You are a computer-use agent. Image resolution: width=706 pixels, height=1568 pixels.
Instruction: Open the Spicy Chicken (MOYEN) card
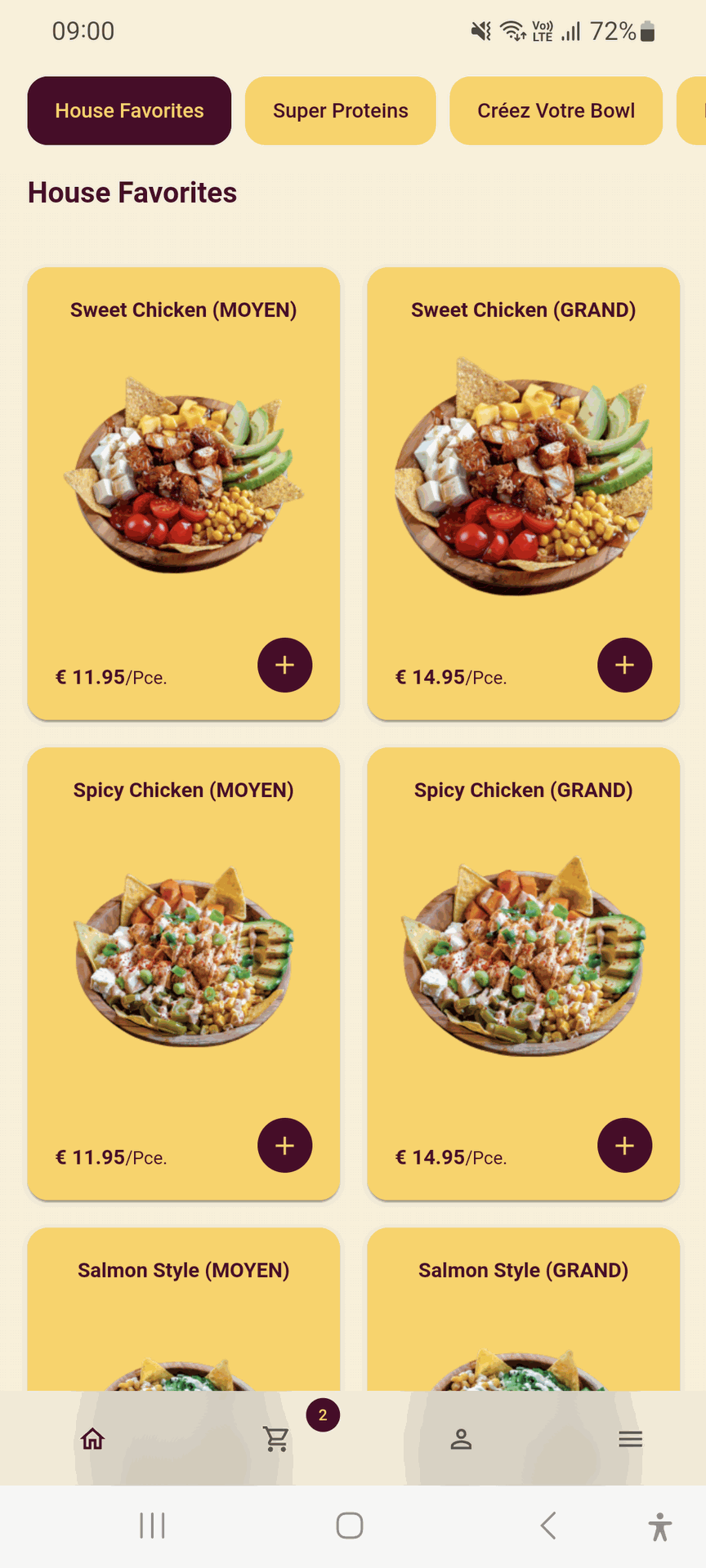[x=183, y=955]
